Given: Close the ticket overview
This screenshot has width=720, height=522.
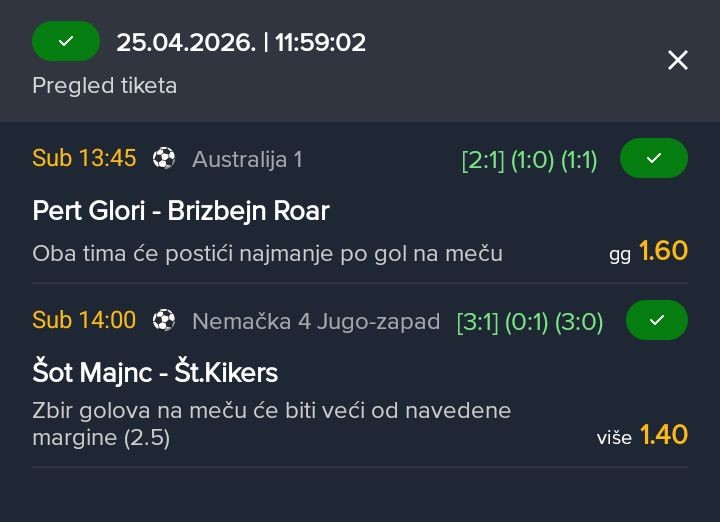Looking at the screenshot, I should [x=678, y=61].
